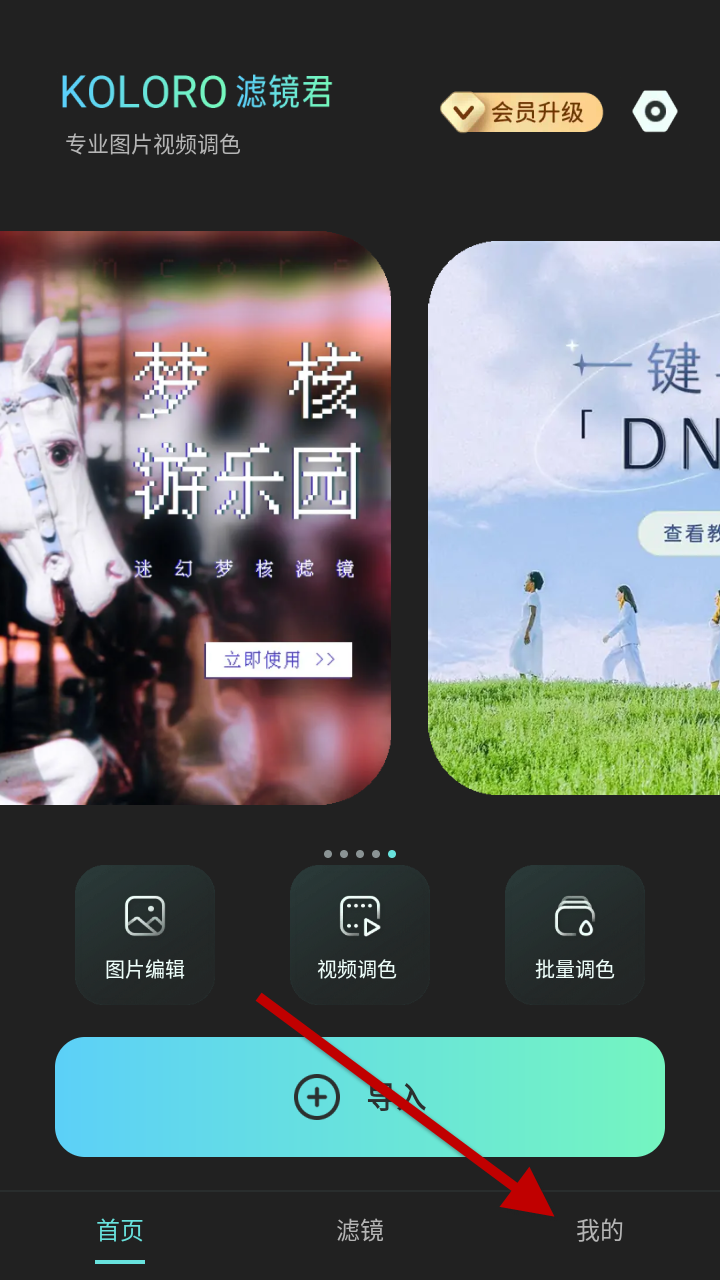Open 批量调色 batch color grading

(574, 935)
